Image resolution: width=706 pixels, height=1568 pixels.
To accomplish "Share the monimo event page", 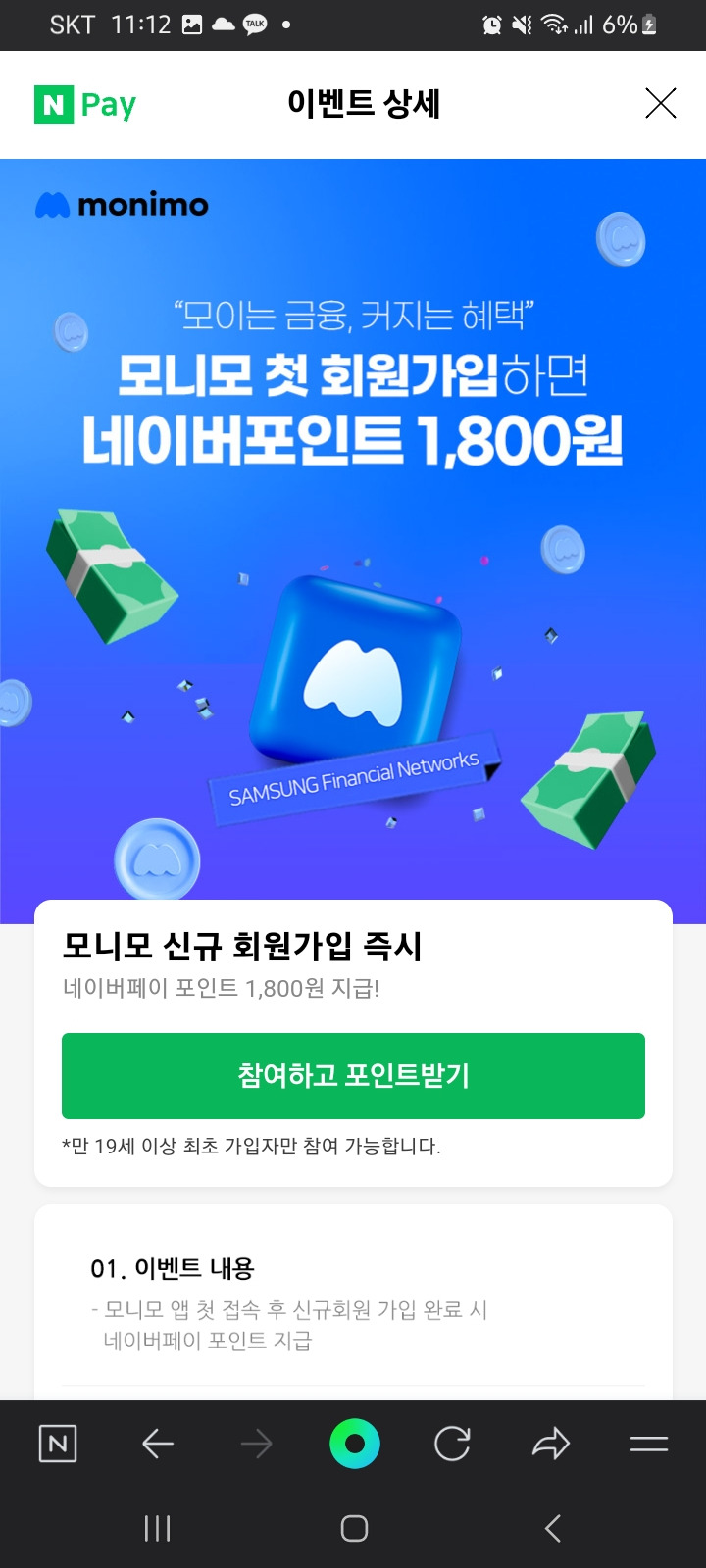I will click(x=551, y=1443).
